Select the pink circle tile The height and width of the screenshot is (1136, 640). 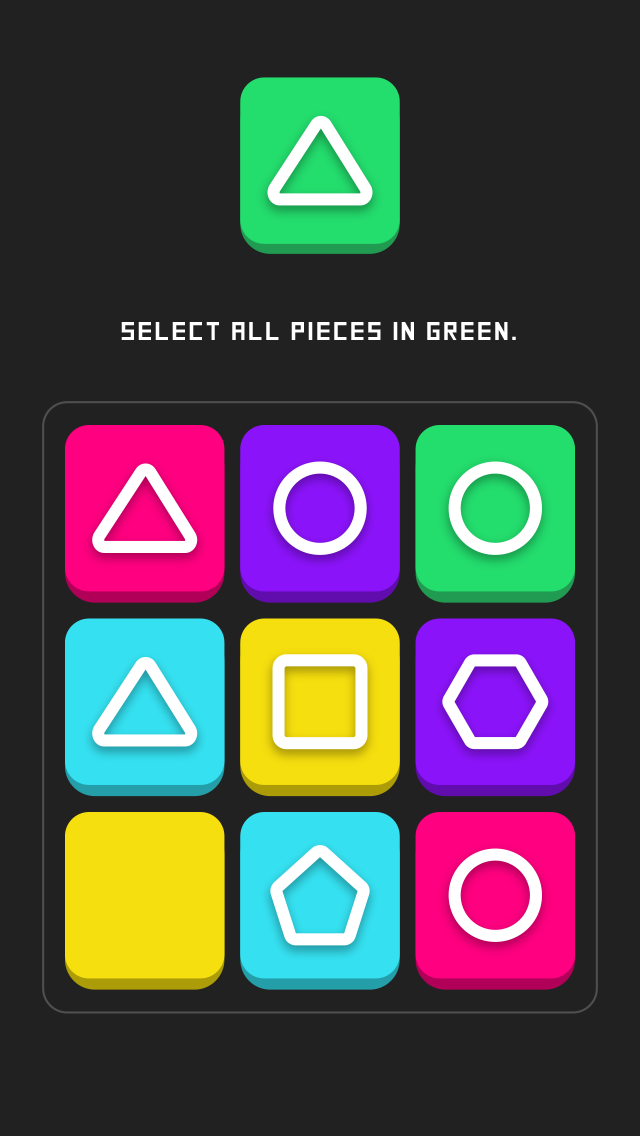(495, 895)
